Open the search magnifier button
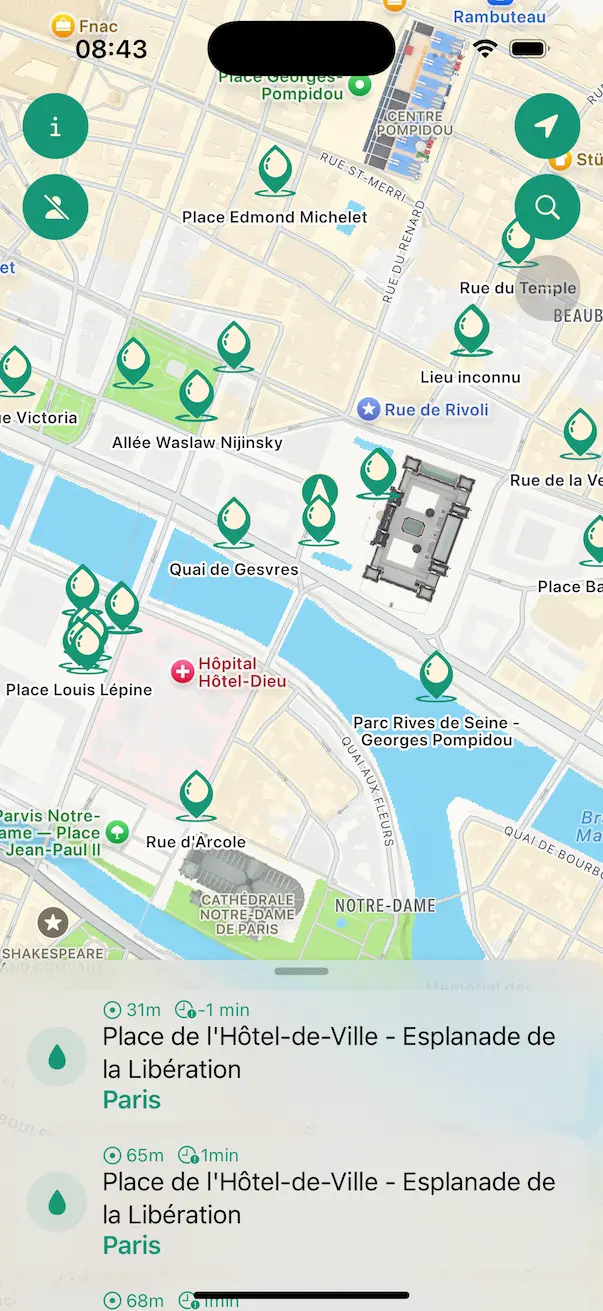Viewport: 603px width, 1311px height. click(x=547, y=207)
